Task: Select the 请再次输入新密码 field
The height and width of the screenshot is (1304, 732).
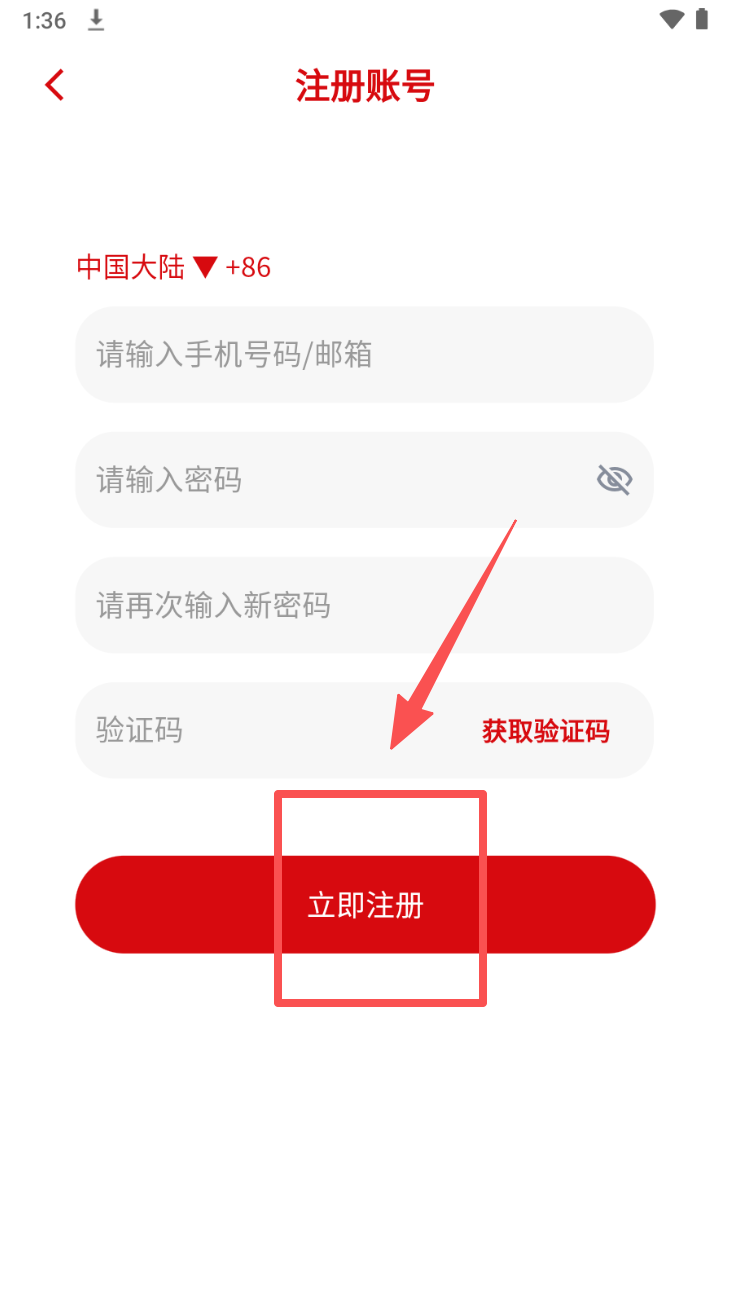Action: point(364,605)
